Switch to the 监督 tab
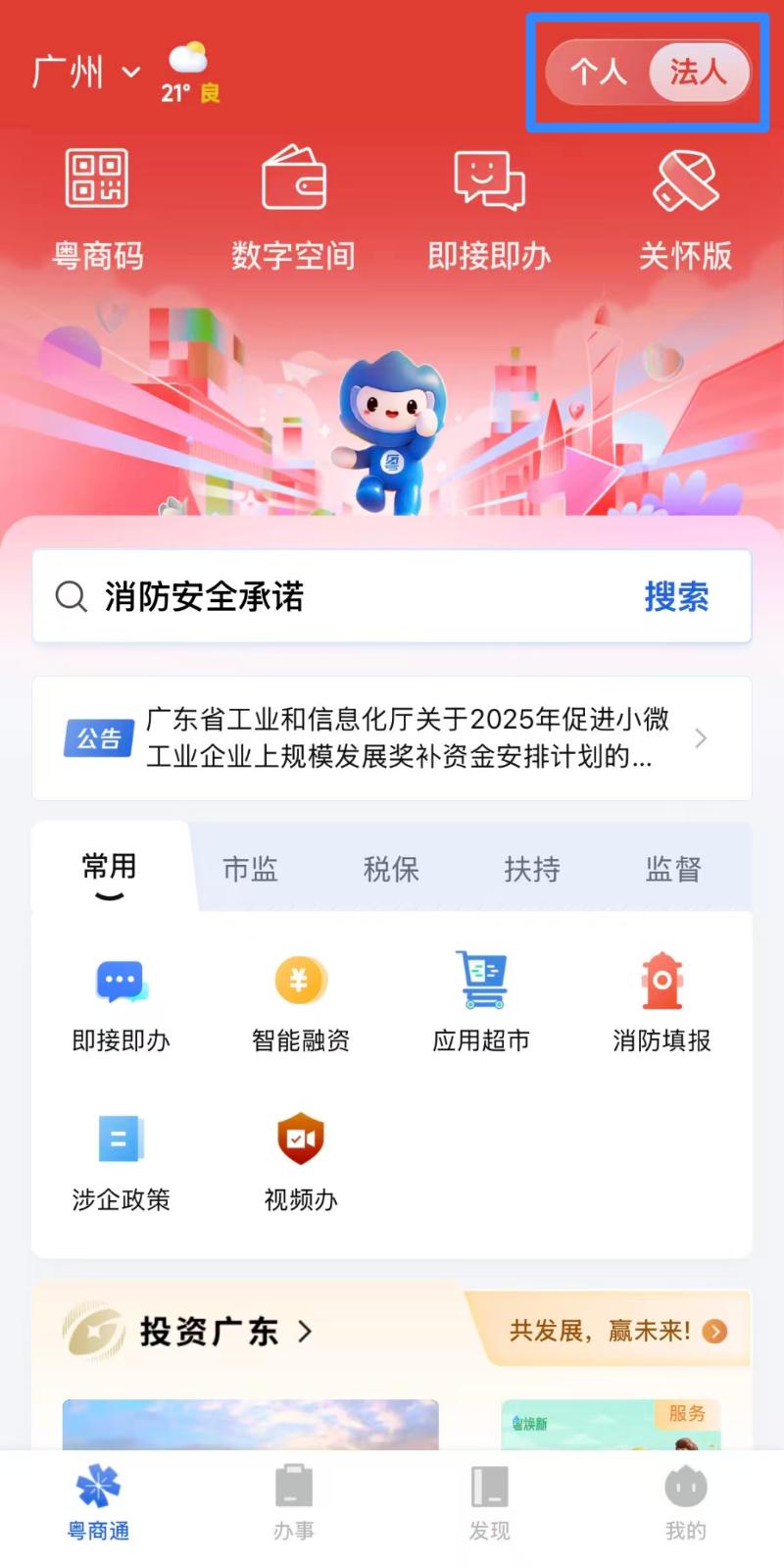The width and height of the screenshot is (784, 1568). point(672,869)
